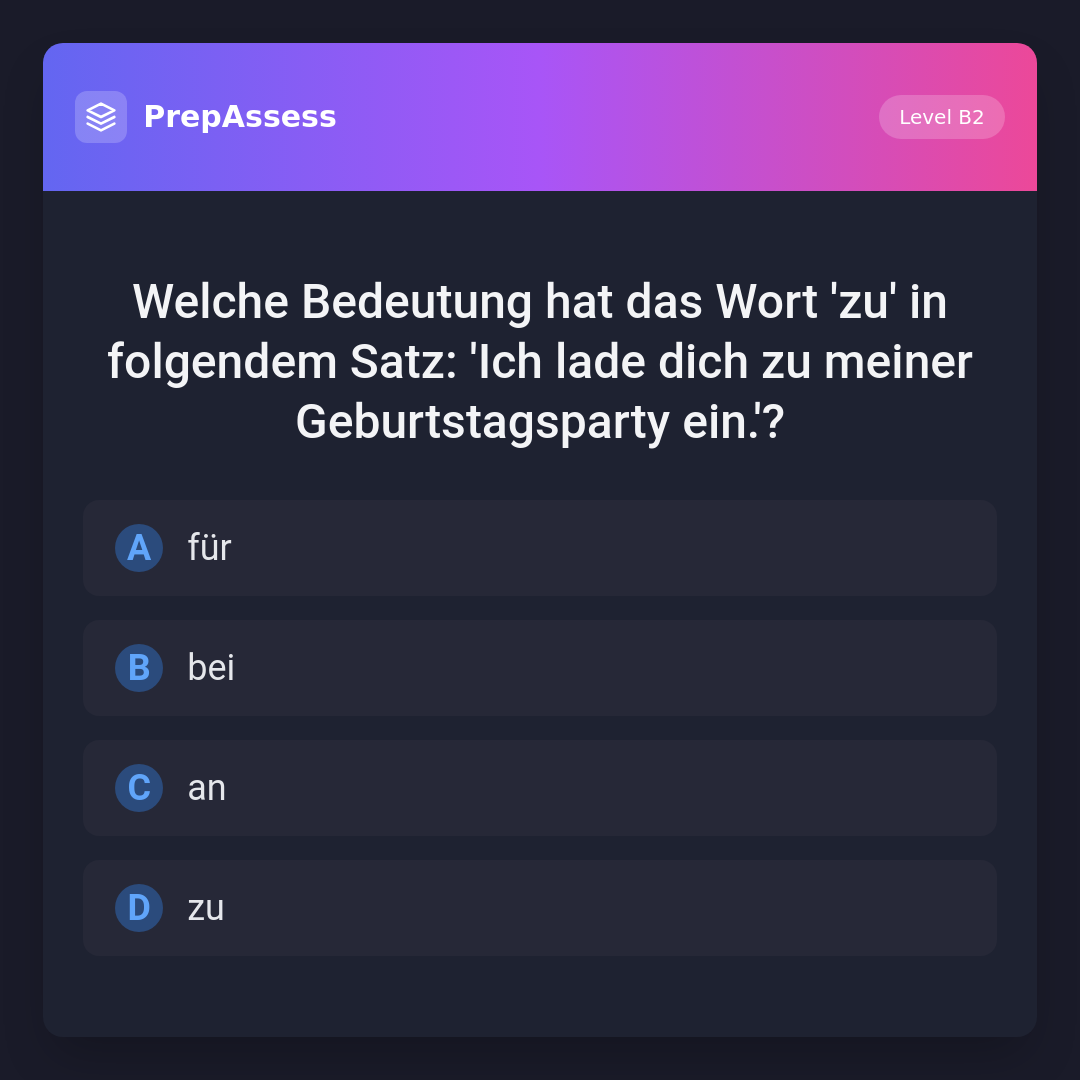The height and width of the screenshot is (1080, 1080).
Task: Mark answer D 'zu'
Action: pos(540,908)
